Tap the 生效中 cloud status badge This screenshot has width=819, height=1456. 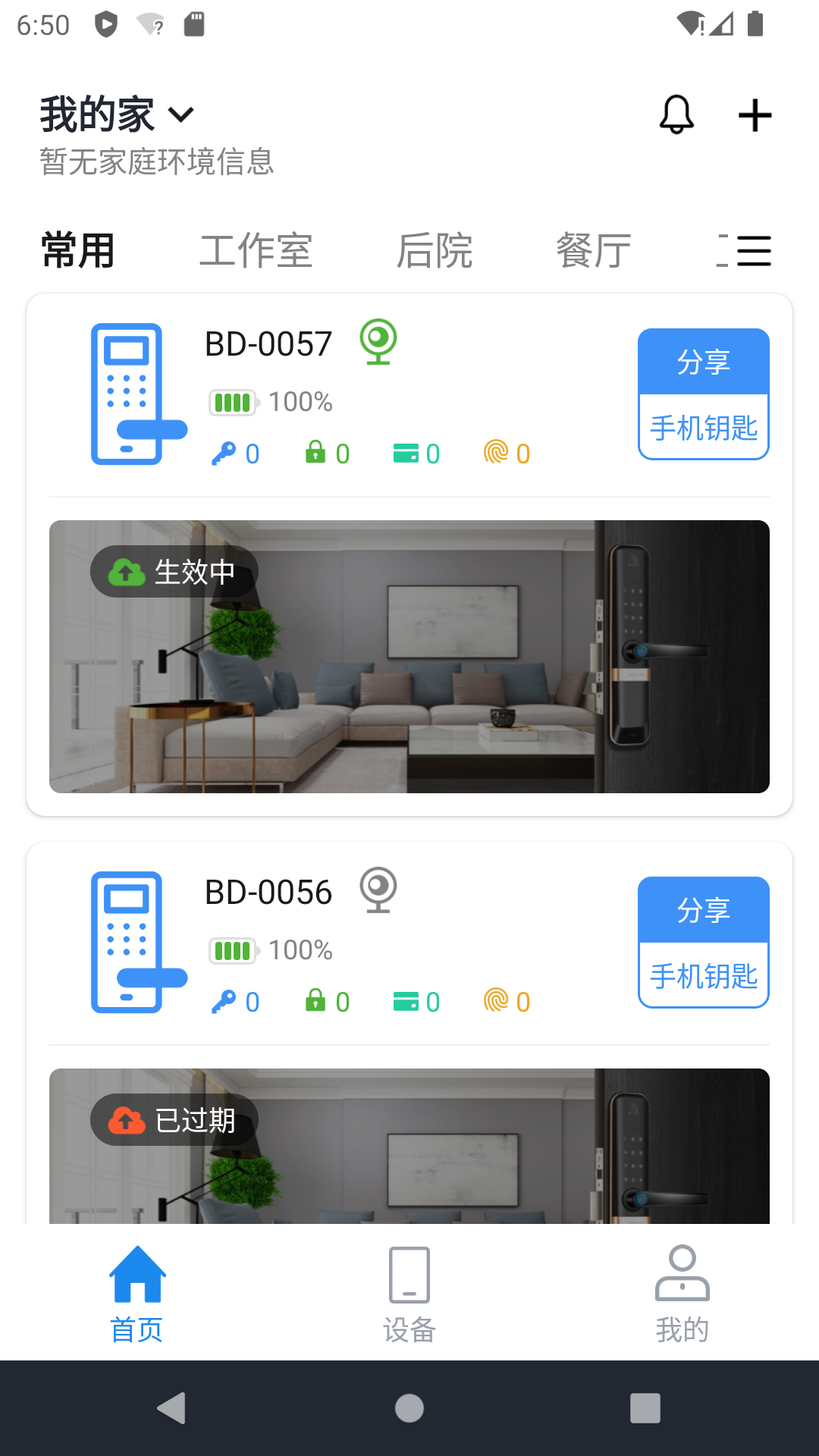point(173,571)
